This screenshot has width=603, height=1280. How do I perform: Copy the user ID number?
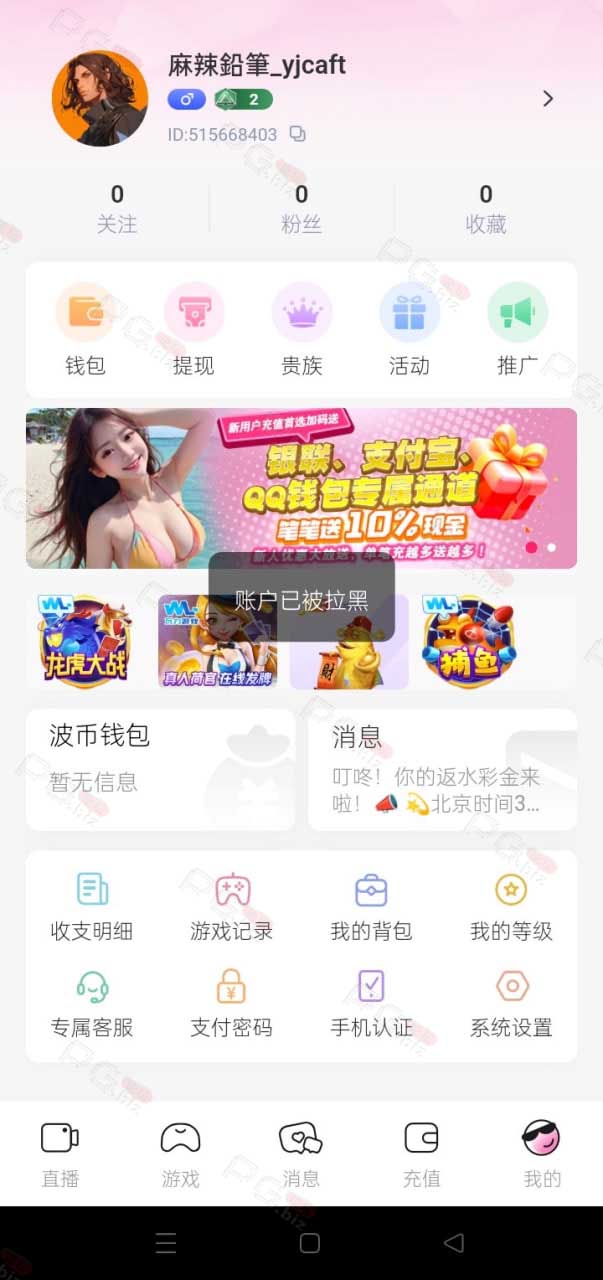coord(297,134)
